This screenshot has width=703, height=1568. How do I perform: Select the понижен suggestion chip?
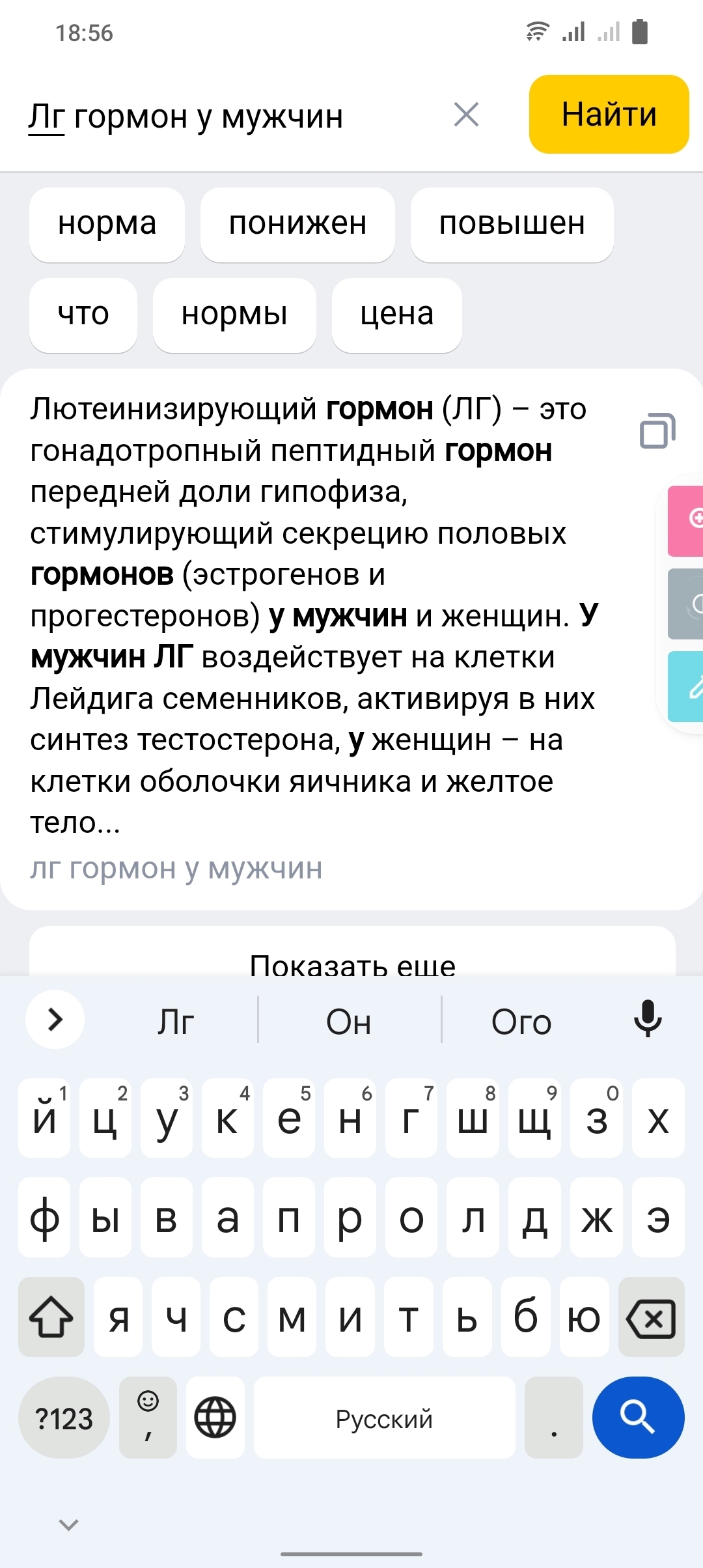[297, 224]
